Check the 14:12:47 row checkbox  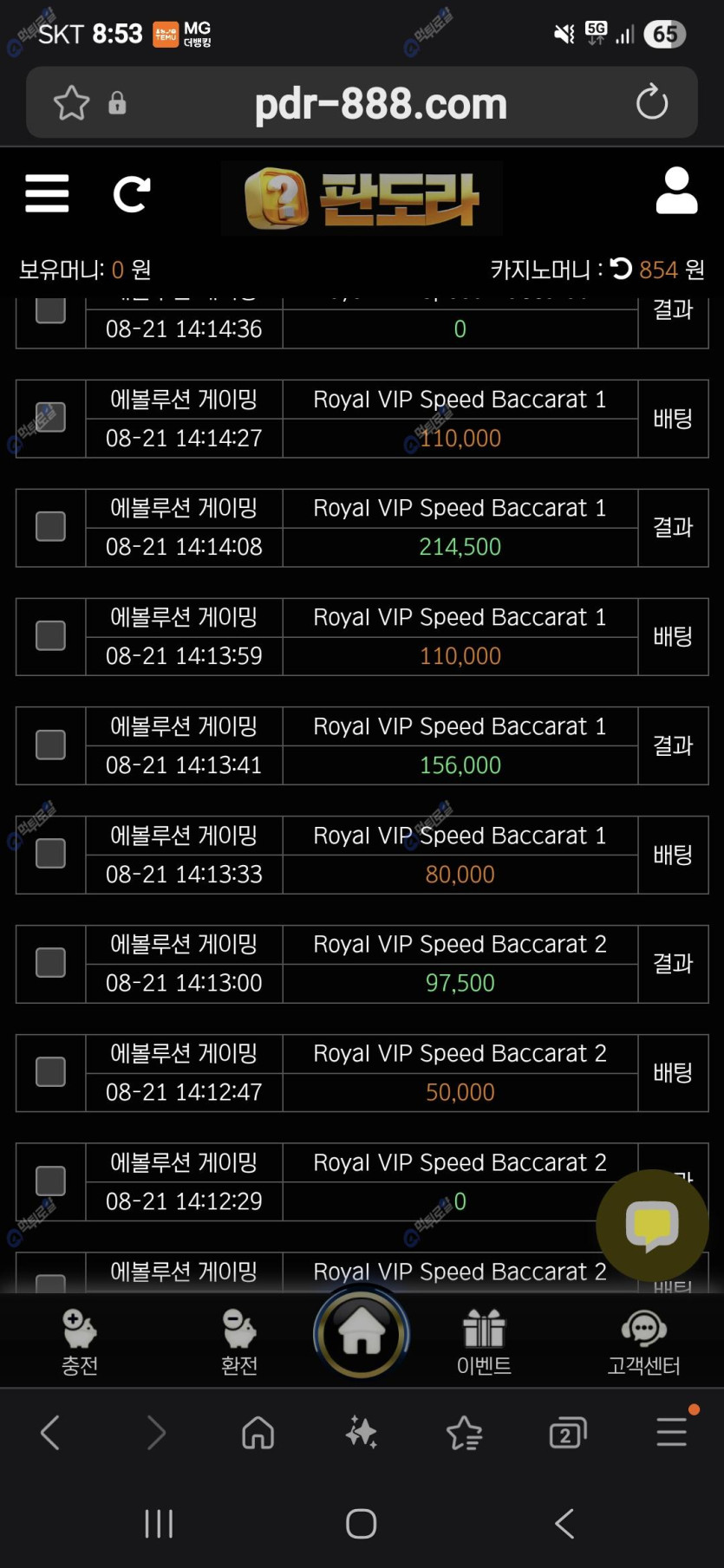50,1071
